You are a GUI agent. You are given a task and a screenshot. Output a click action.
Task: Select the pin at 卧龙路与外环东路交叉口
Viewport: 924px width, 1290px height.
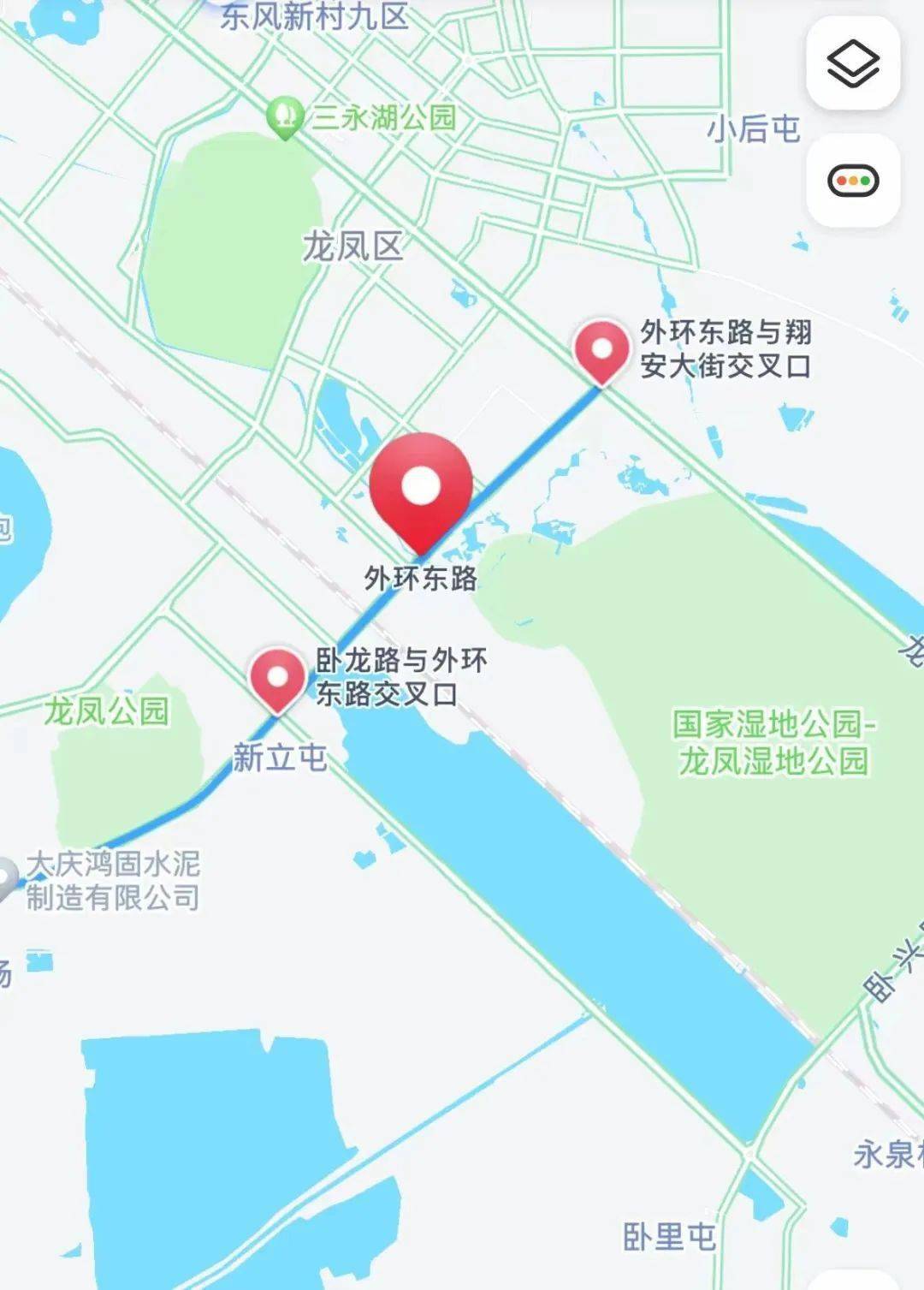click(277, 679)
